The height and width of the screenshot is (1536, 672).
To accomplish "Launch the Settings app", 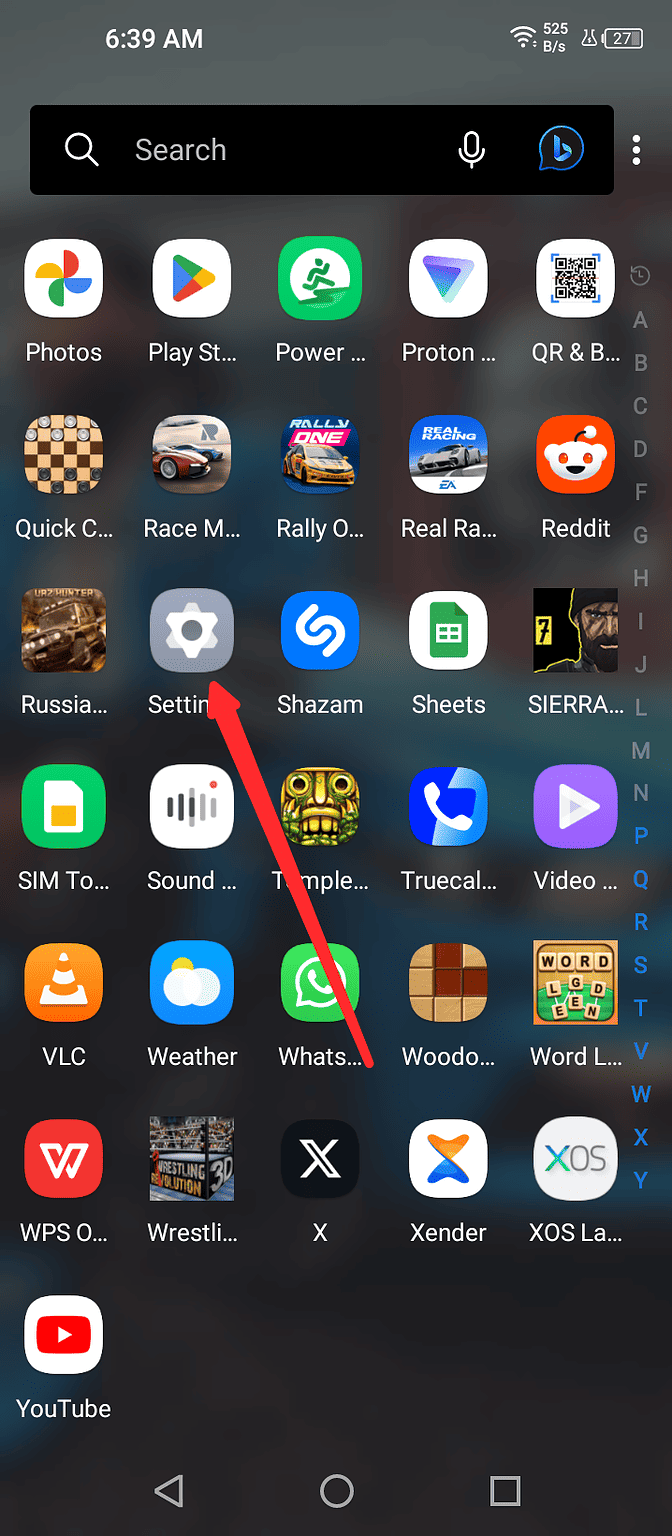I will 191,631.
